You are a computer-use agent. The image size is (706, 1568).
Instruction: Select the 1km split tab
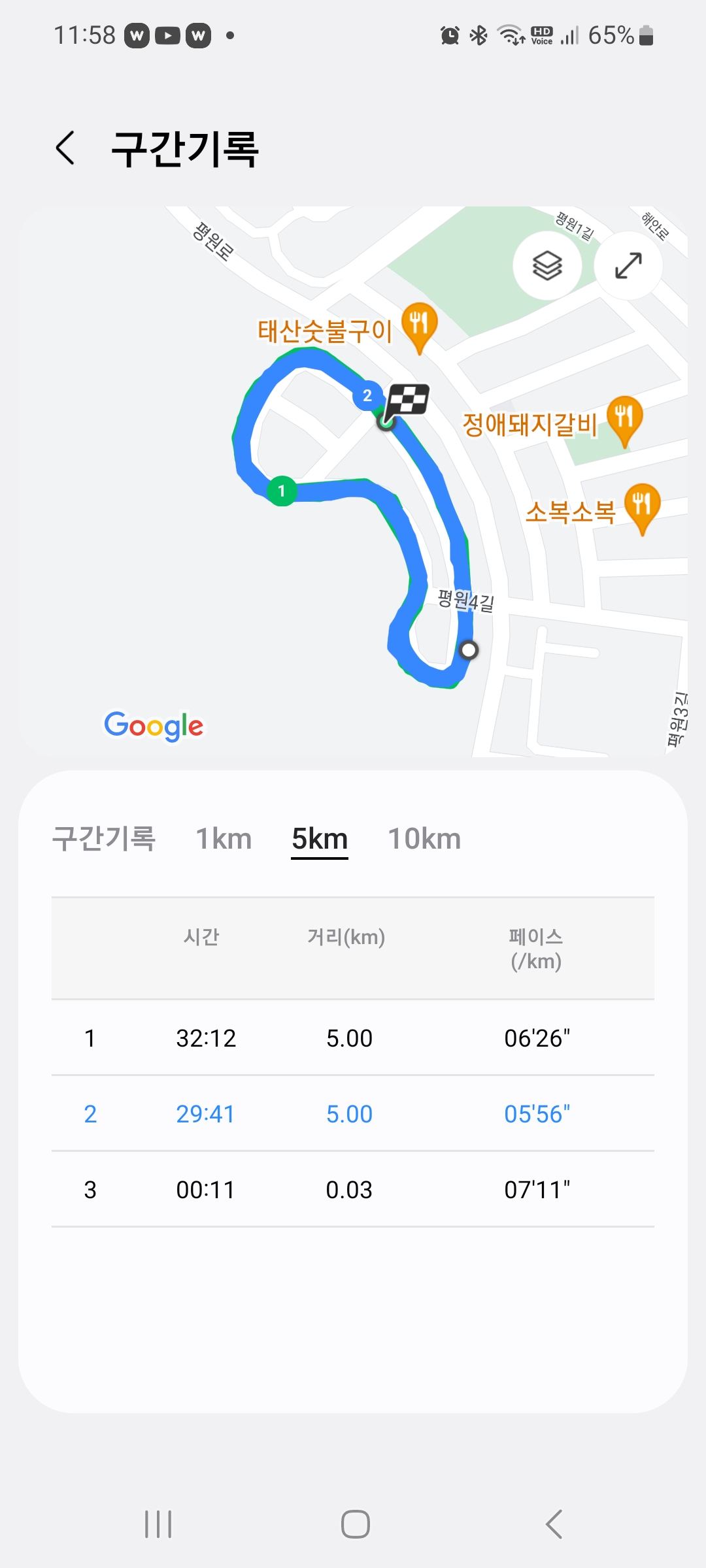[224, 839]
